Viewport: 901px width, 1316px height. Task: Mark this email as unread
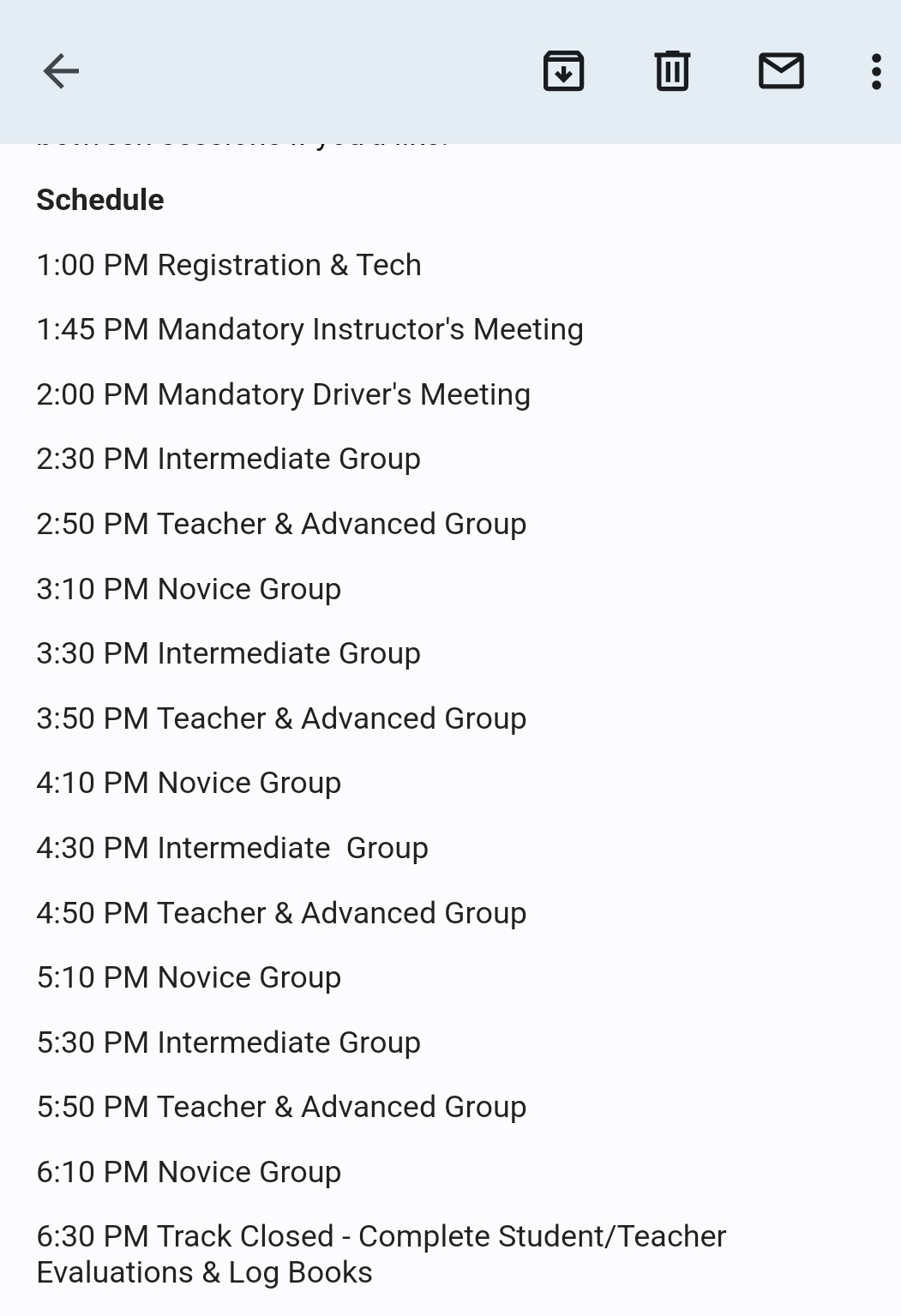[781, 71]
